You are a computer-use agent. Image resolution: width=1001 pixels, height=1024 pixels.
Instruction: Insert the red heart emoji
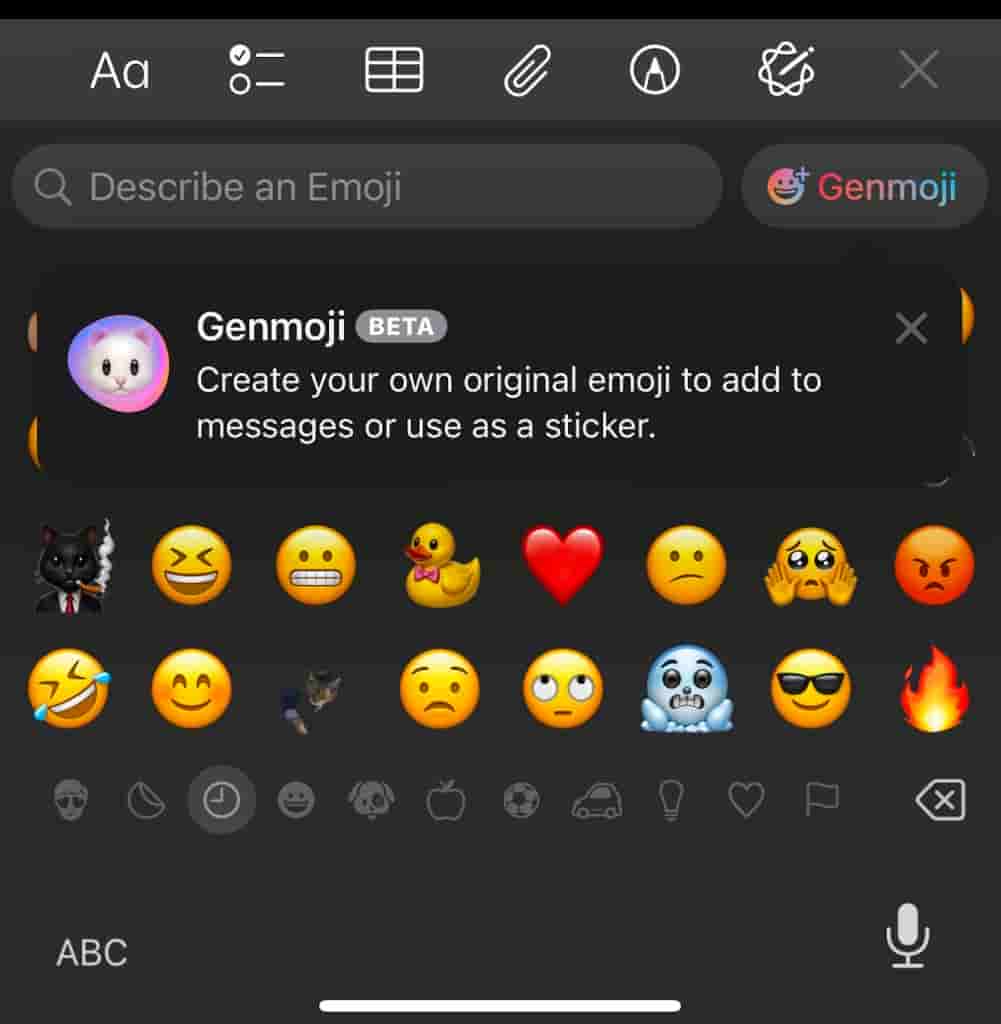click(563, 564)
